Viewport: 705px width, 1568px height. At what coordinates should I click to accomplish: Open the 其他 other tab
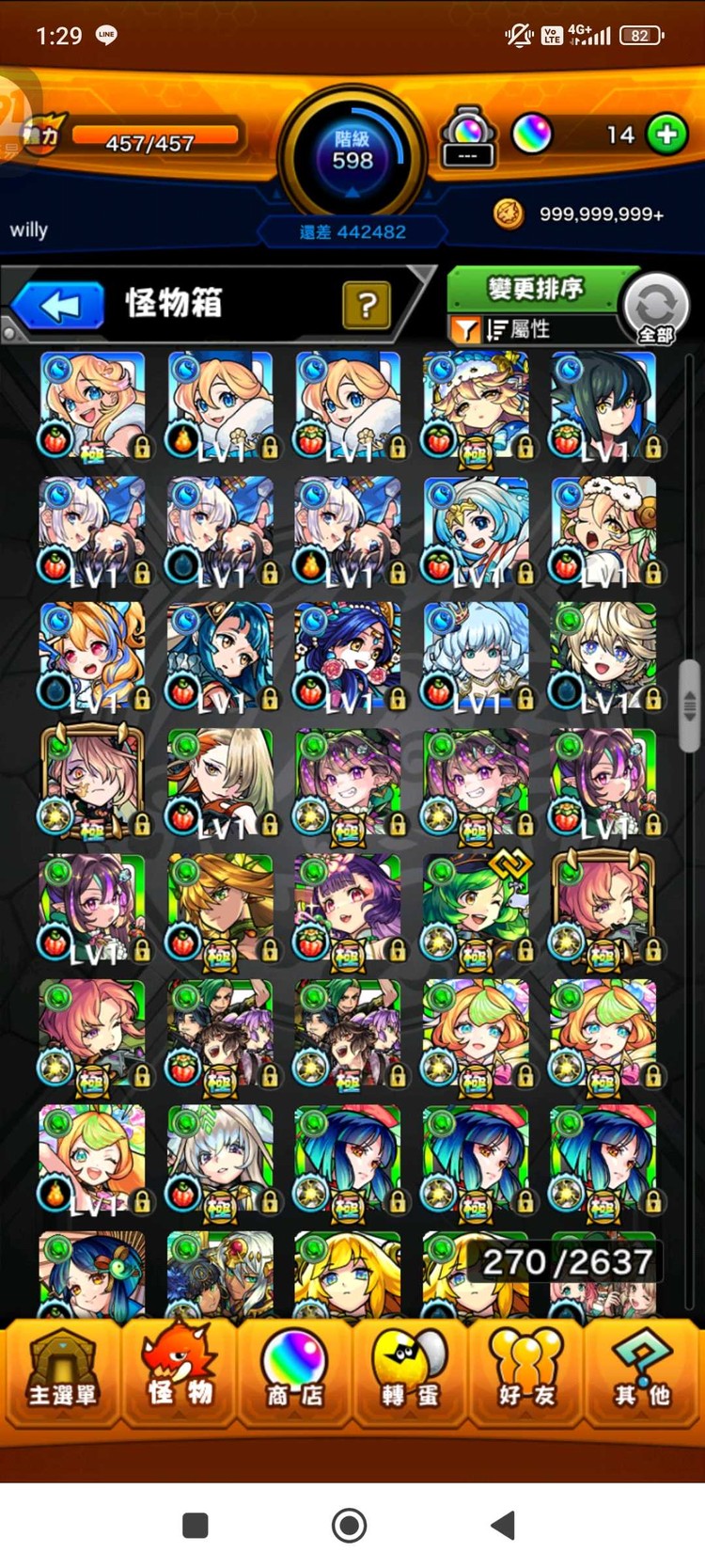coord(642,1371)
